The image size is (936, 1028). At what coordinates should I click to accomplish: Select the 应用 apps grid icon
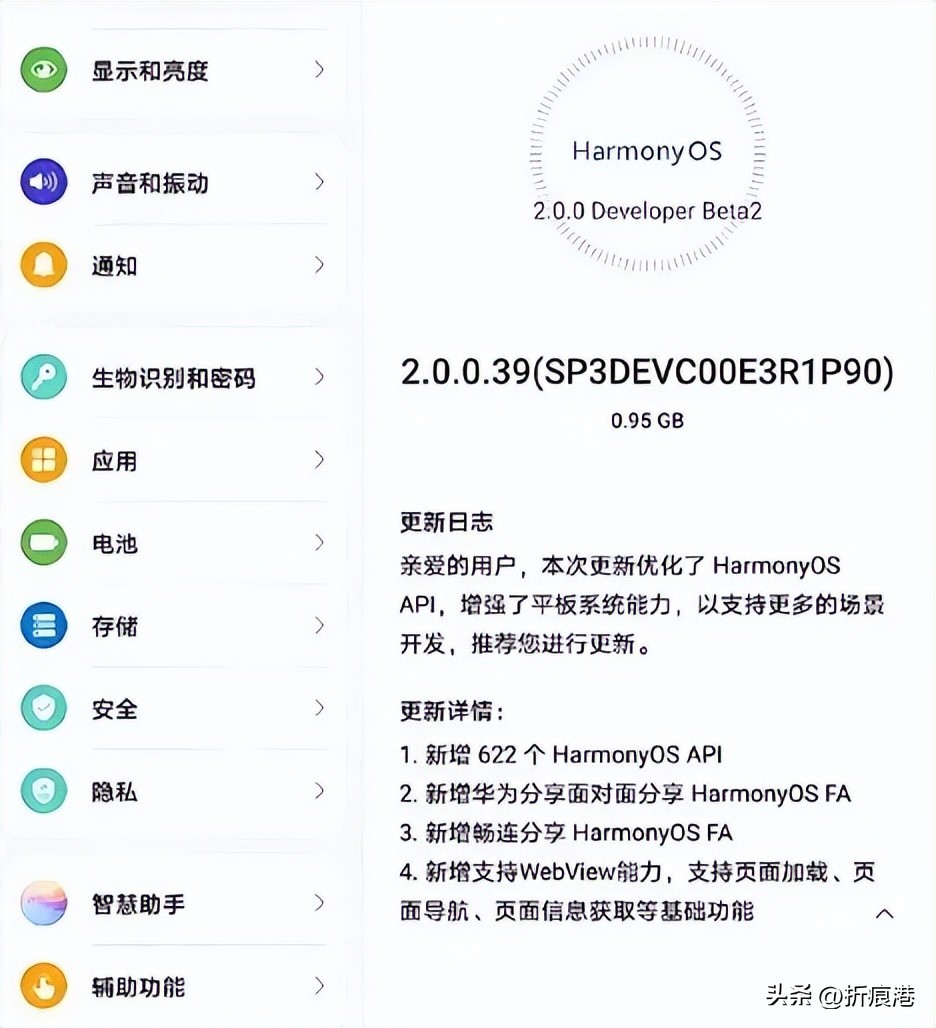(x=43, y=460)
